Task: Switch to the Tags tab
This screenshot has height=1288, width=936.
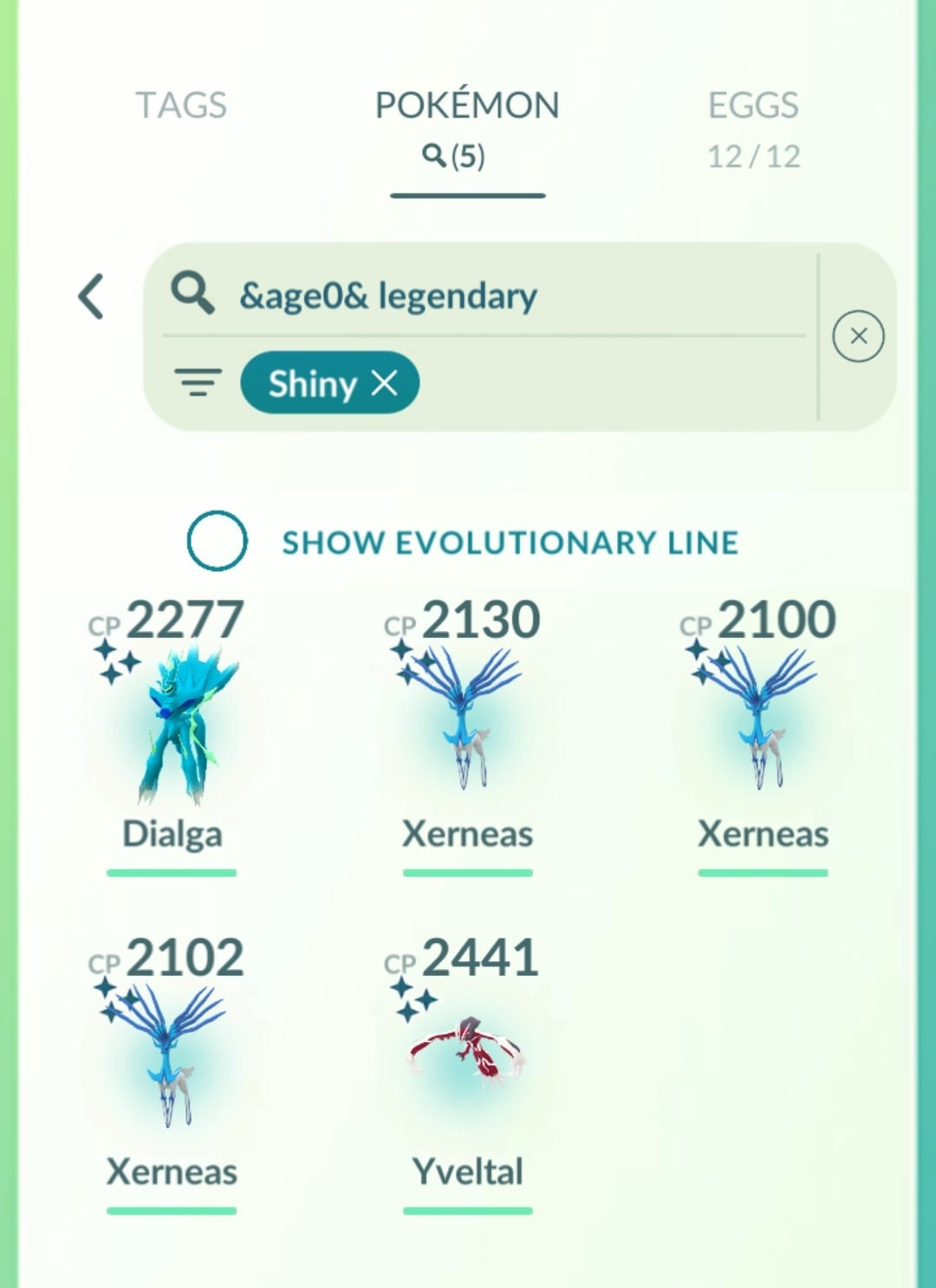Action: point(181,106)
